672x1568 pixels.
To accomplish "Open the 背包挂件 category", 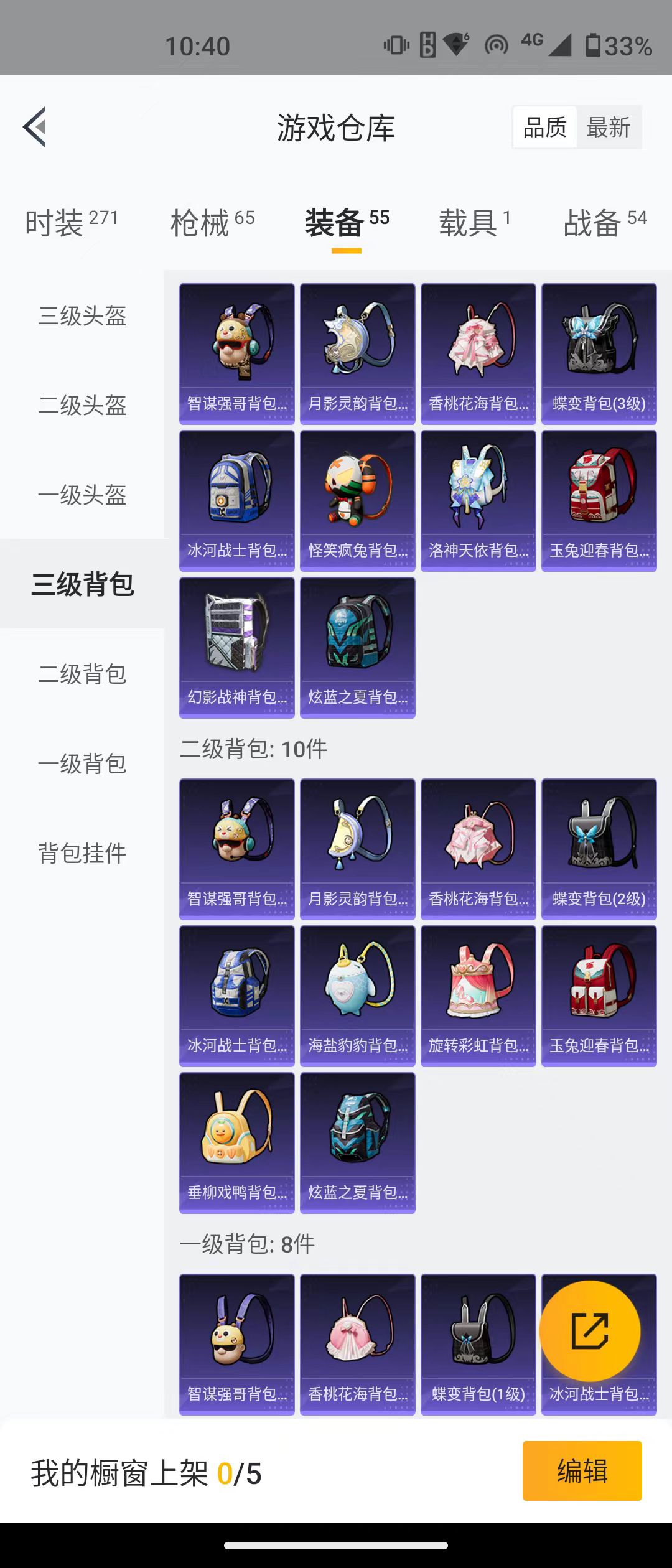I will [x=82, y=853].
